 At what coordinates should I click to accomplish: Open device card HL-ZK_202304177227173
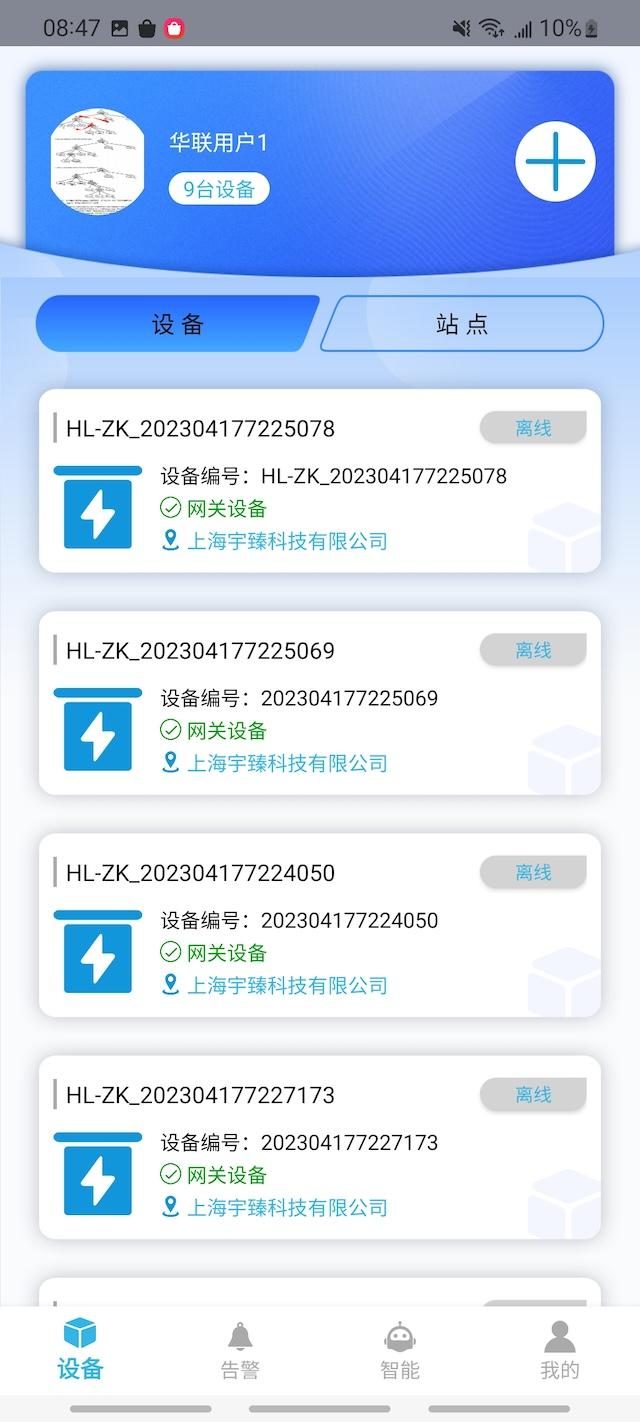(x=319, y=1147)
